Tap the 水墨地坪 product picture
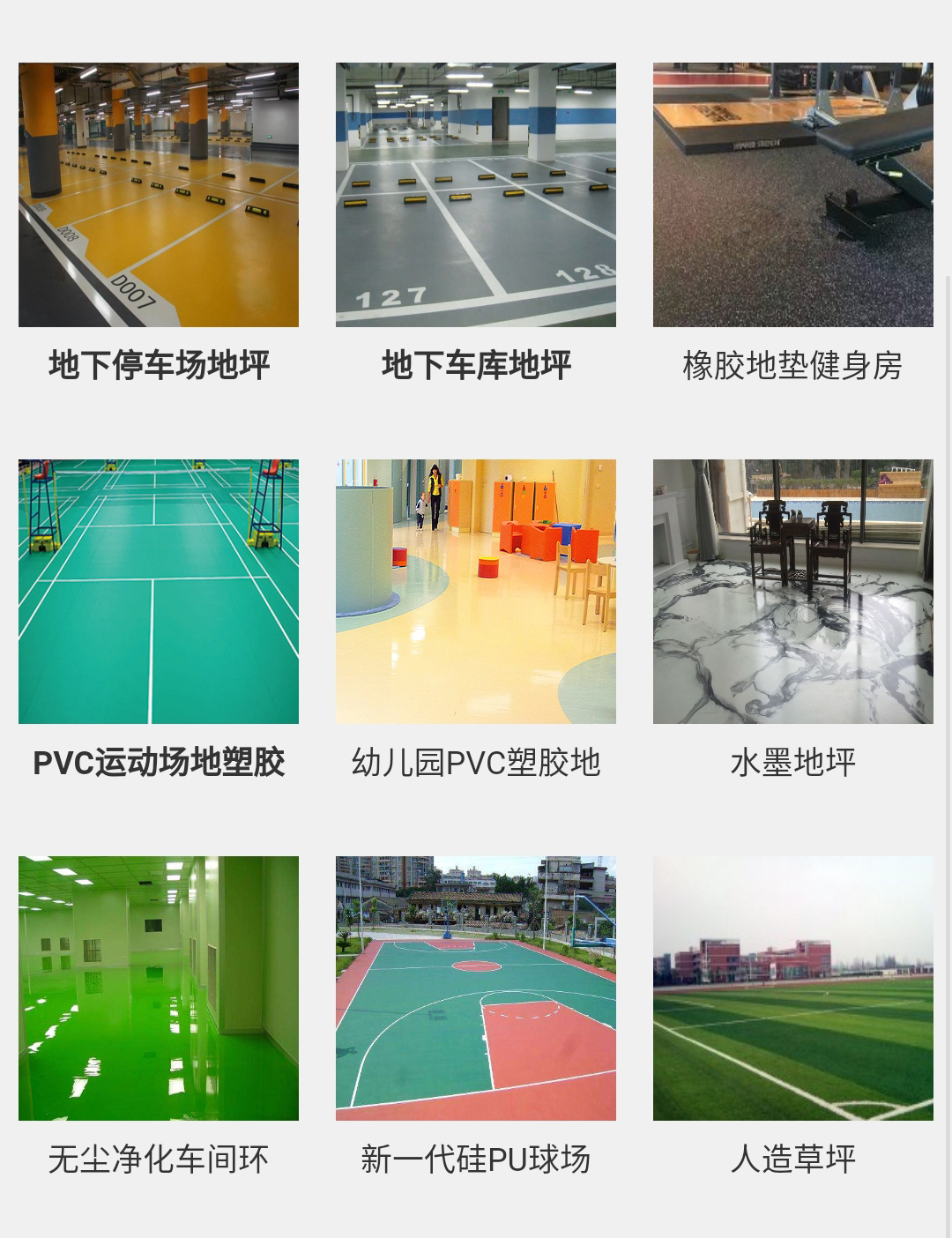 coord(792,592)
